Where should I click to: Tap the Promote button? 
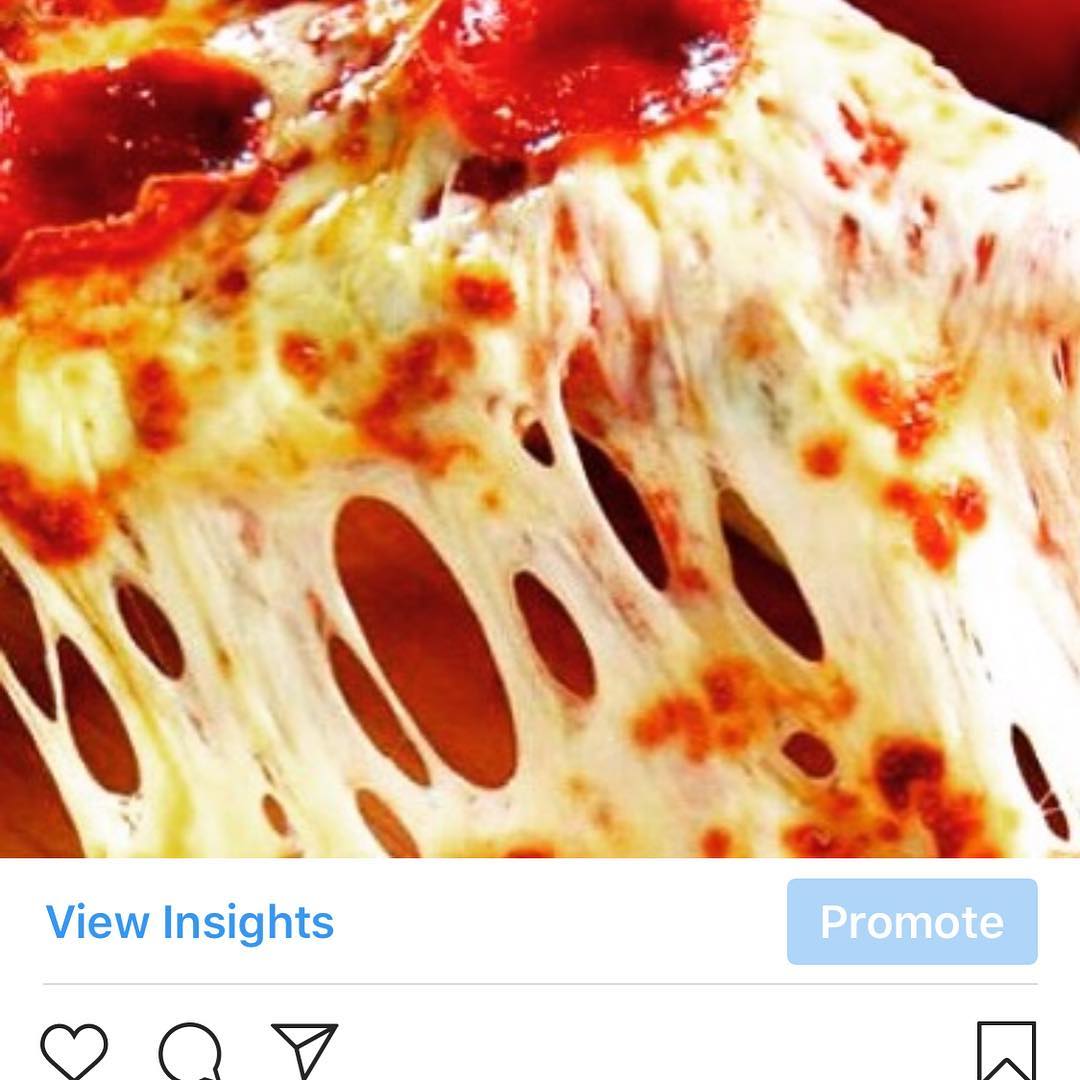911,922
